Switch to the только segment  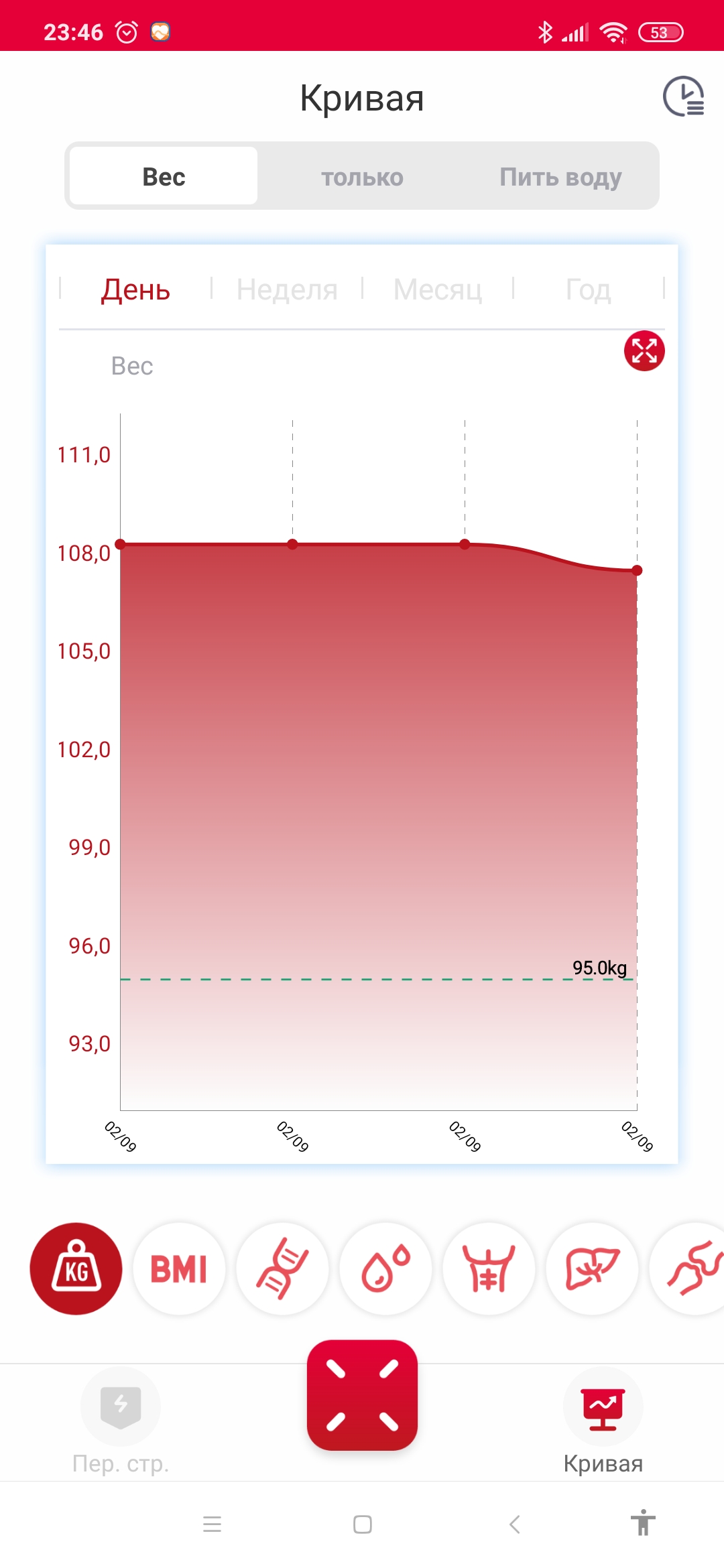coord(362,177)
